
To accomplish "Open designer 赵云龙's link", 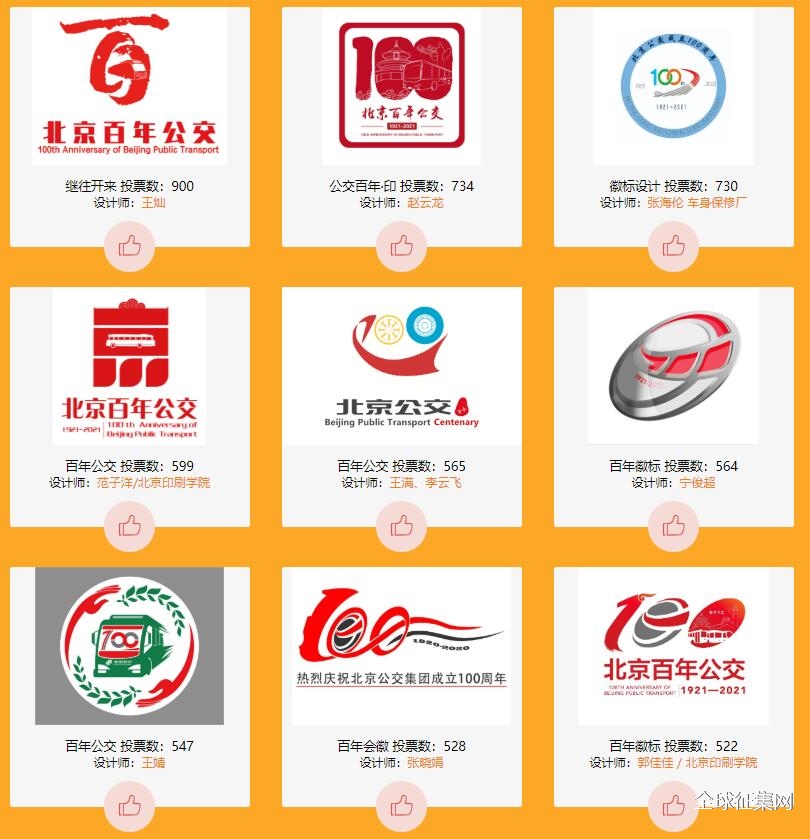I will 424,202.
